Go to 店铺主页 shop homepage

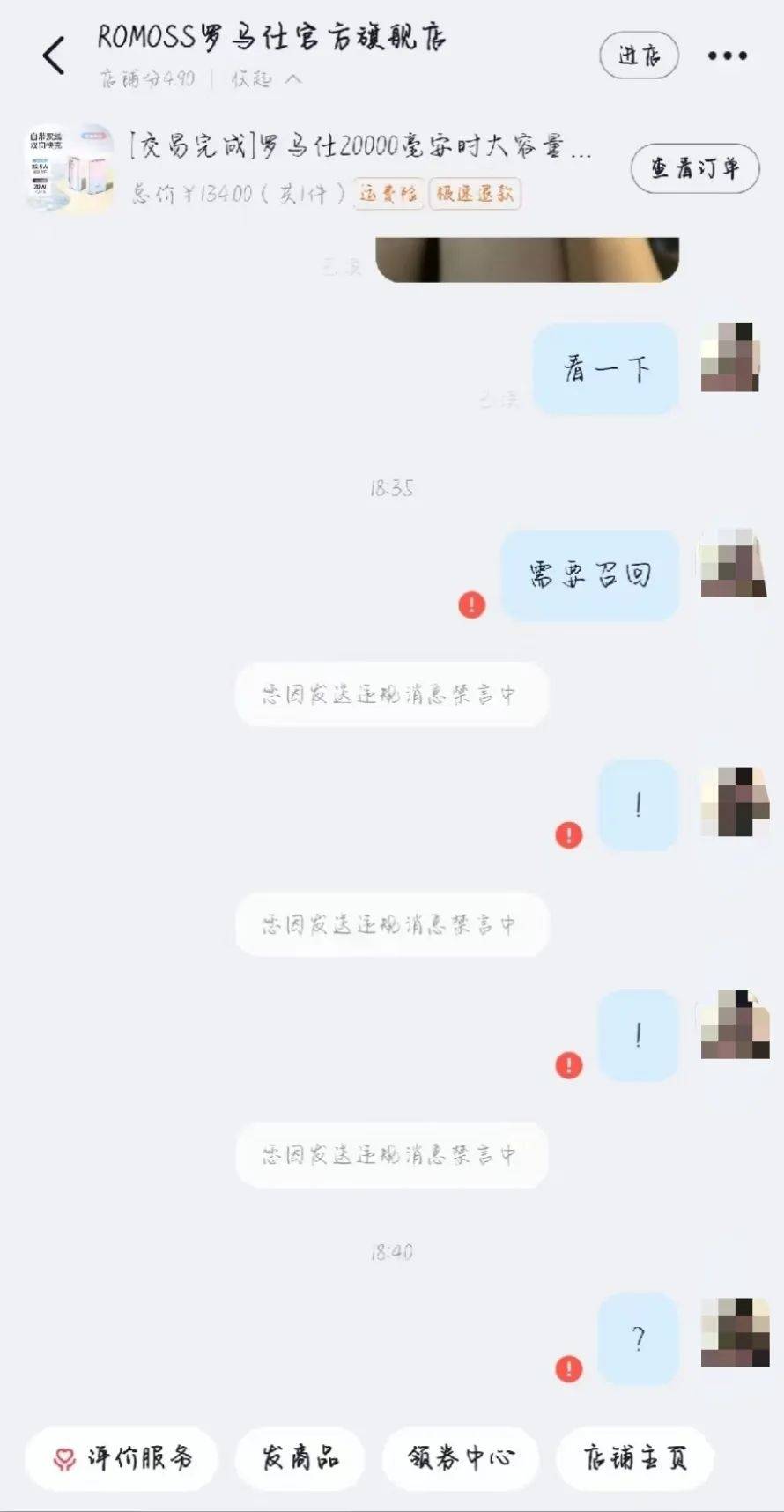click(x=634, y=1458)
